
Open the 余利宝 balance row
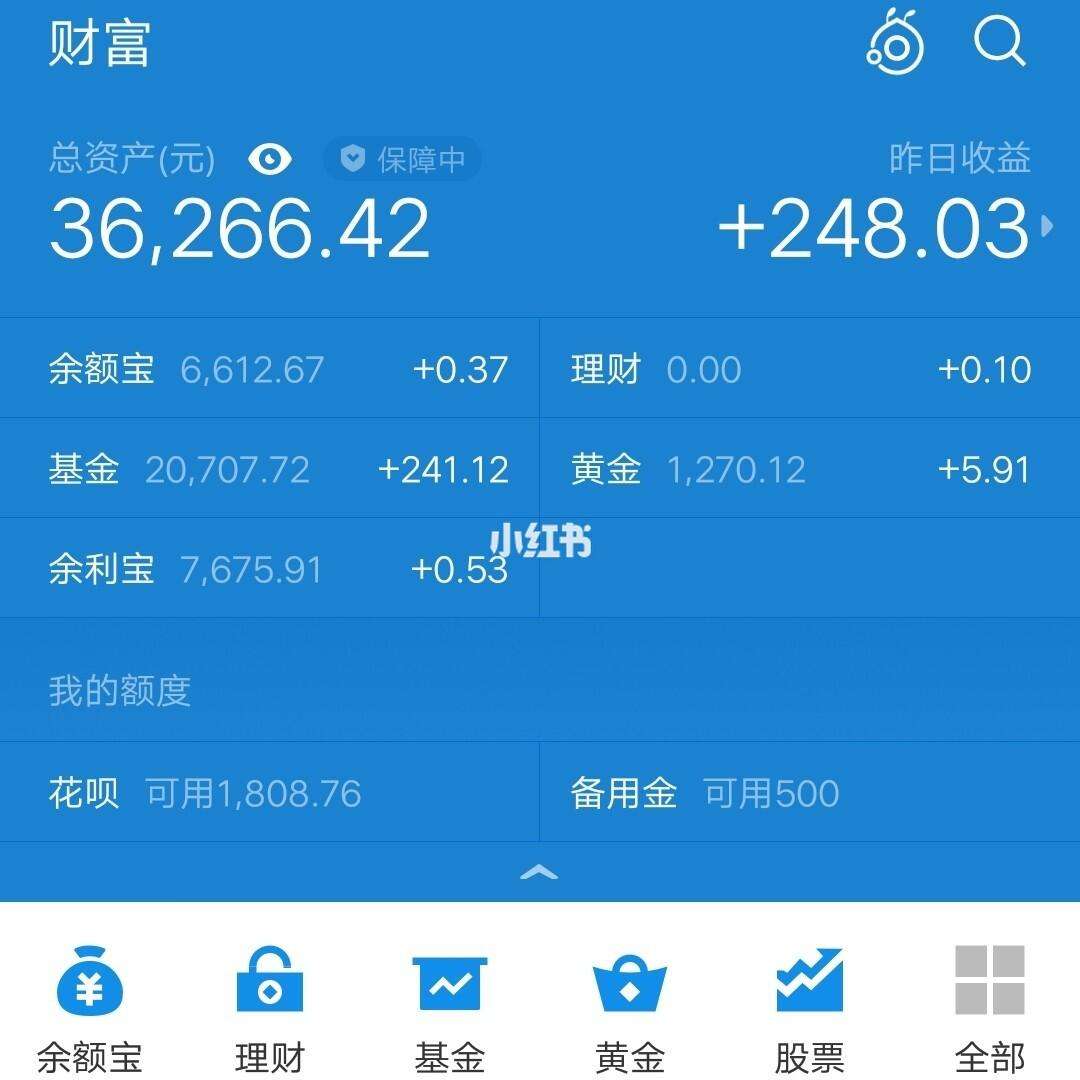pos(270,569)
